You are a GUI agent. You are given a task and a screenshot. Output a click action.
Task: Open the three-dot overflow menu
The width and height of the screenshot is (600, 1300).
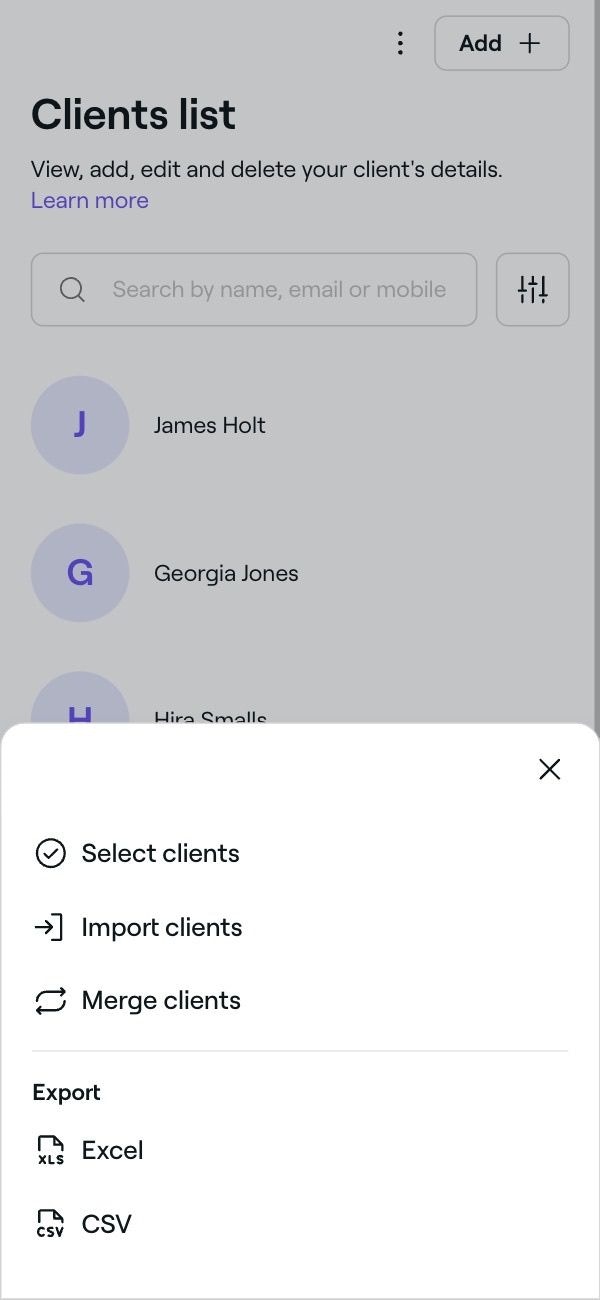coord(400,43)
